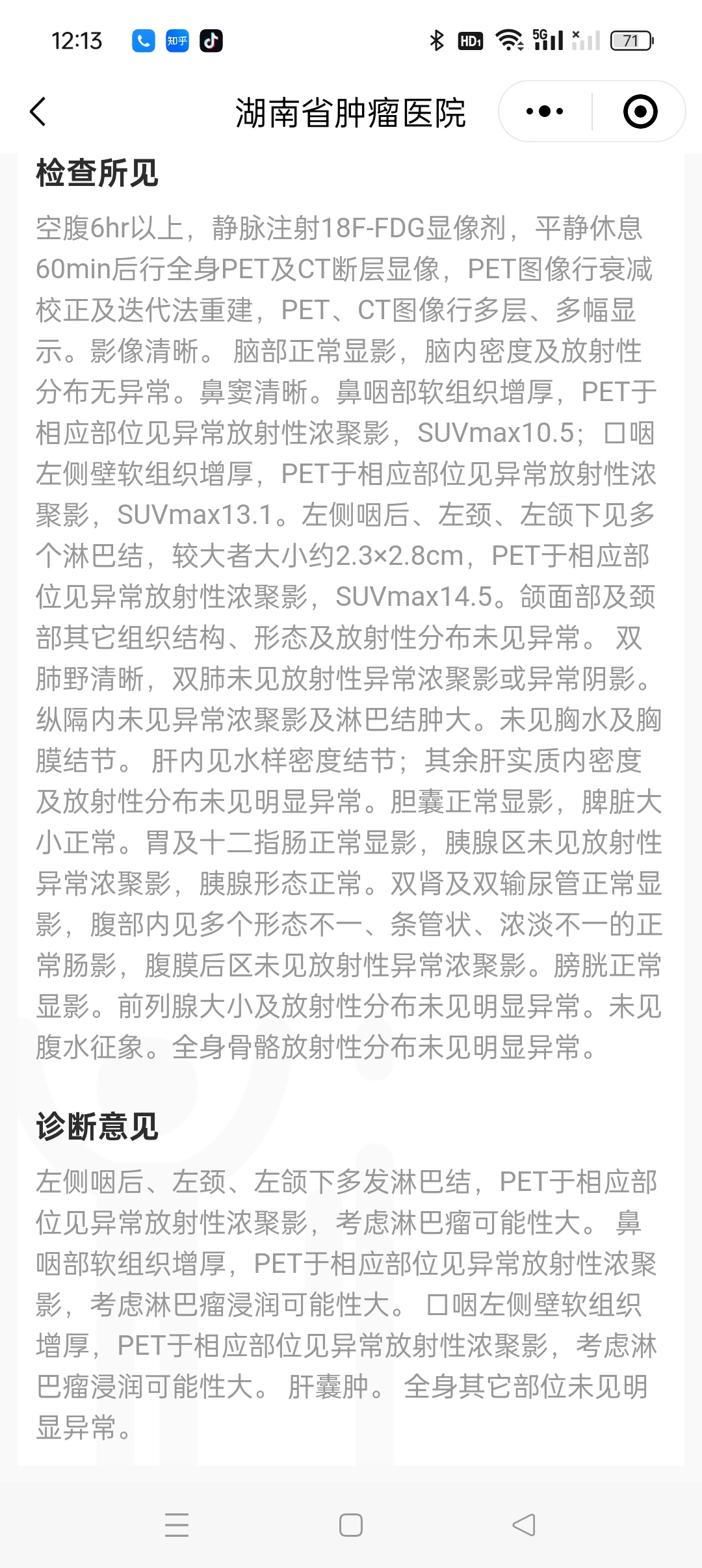Go back from the hospital report page
Image resolution: width=702 pixels, height=1568 pixels.
[39, 112]
